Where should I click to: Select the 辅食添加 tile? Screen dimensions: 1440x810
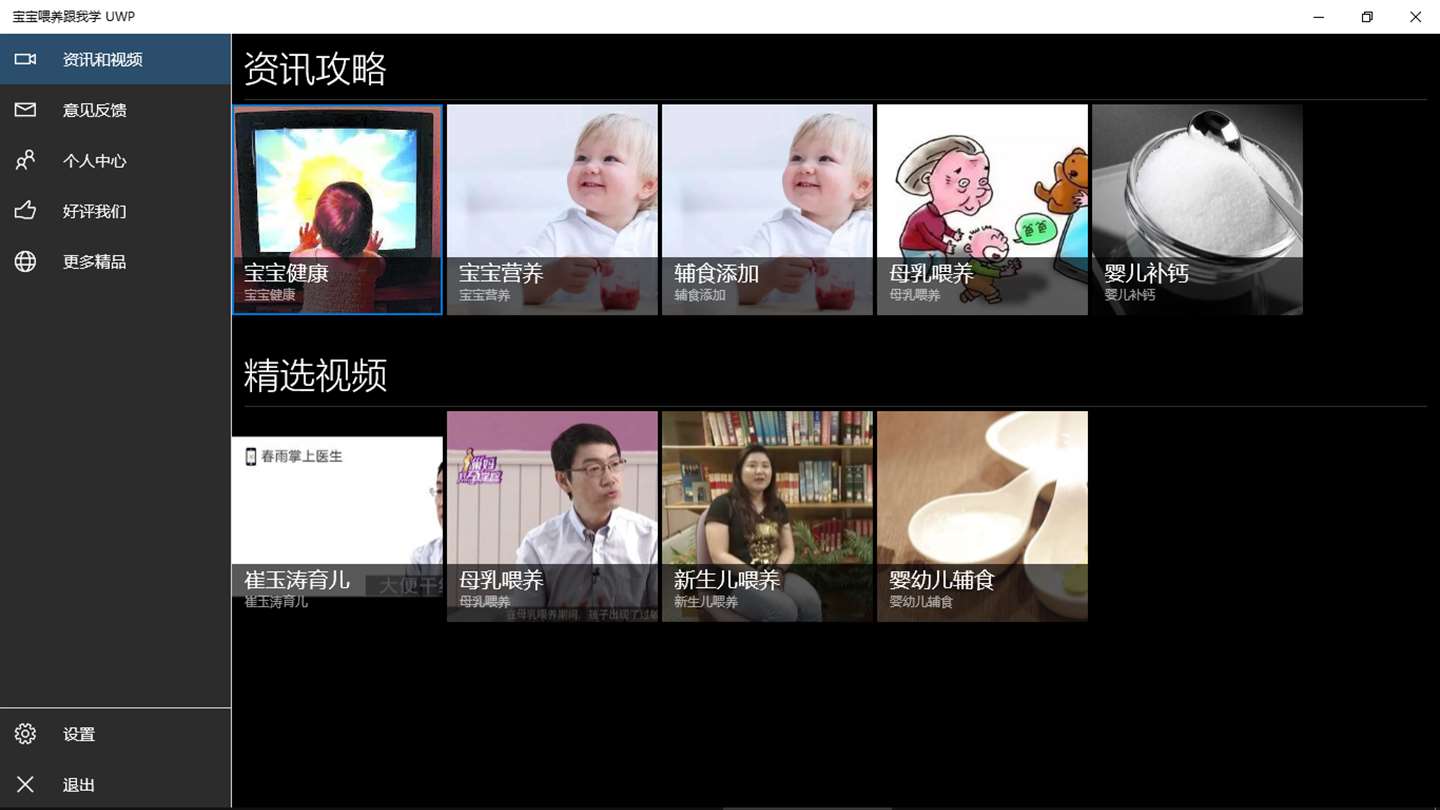[767, 210]
